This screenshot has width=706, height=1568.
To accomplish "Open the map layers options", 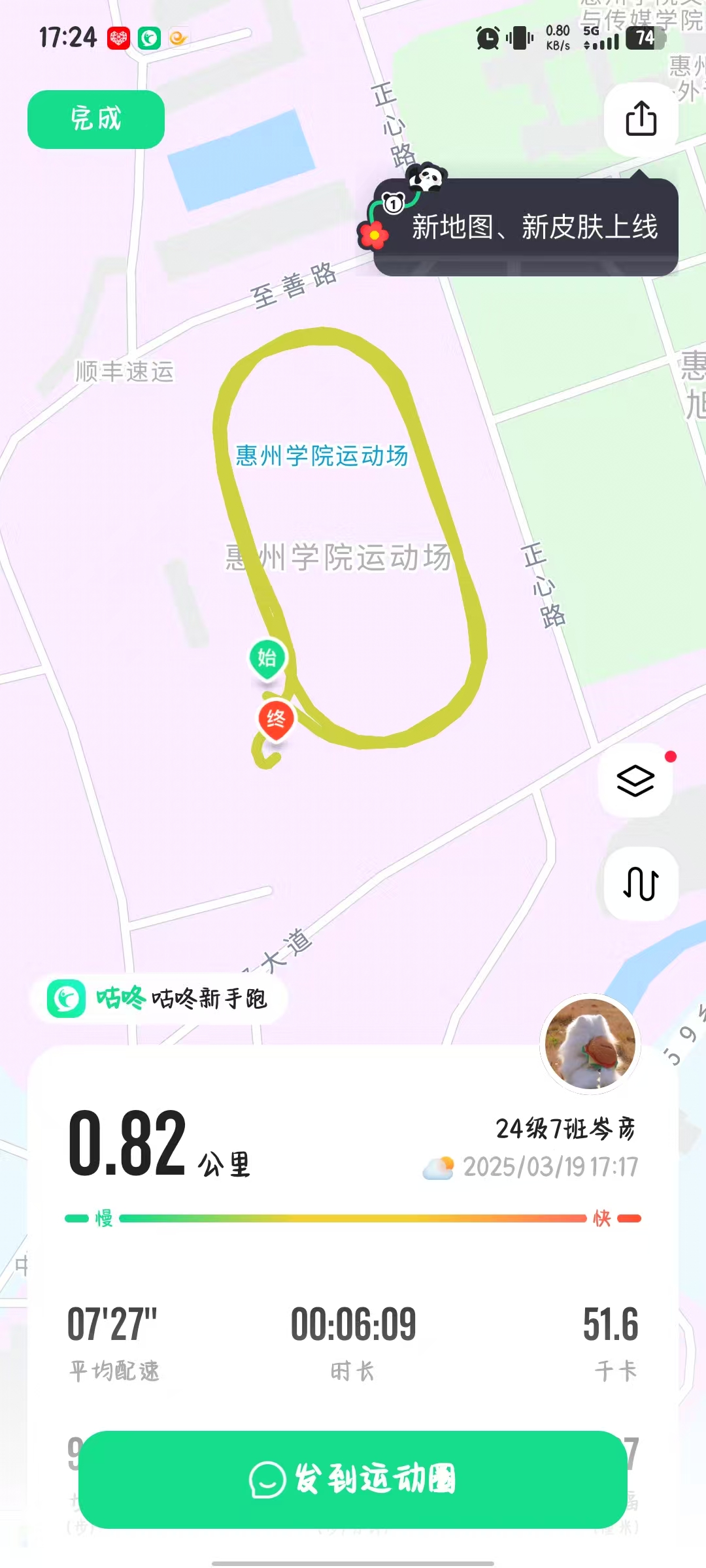I will click(635, 780).
